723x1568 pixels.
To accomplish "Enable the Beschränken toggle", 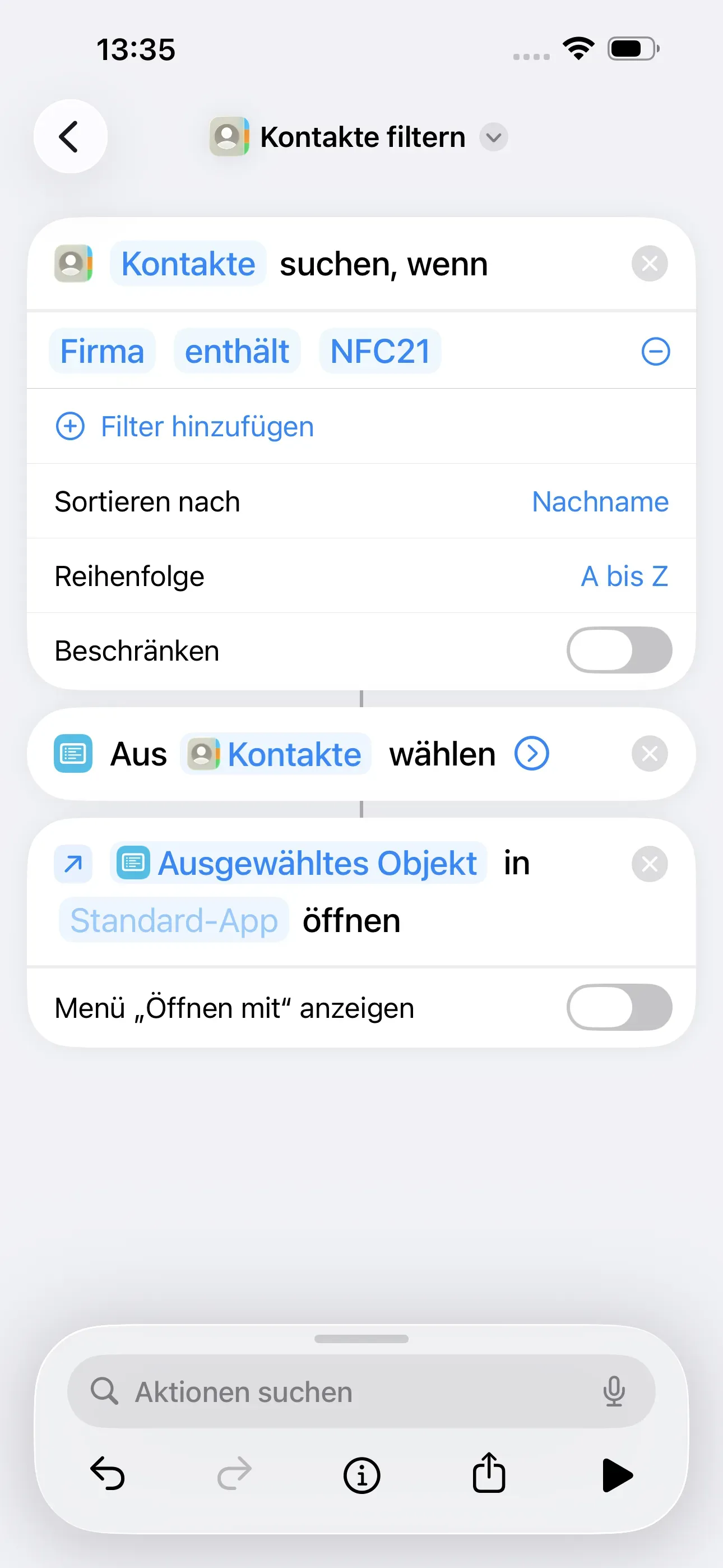I will (619, 650).
